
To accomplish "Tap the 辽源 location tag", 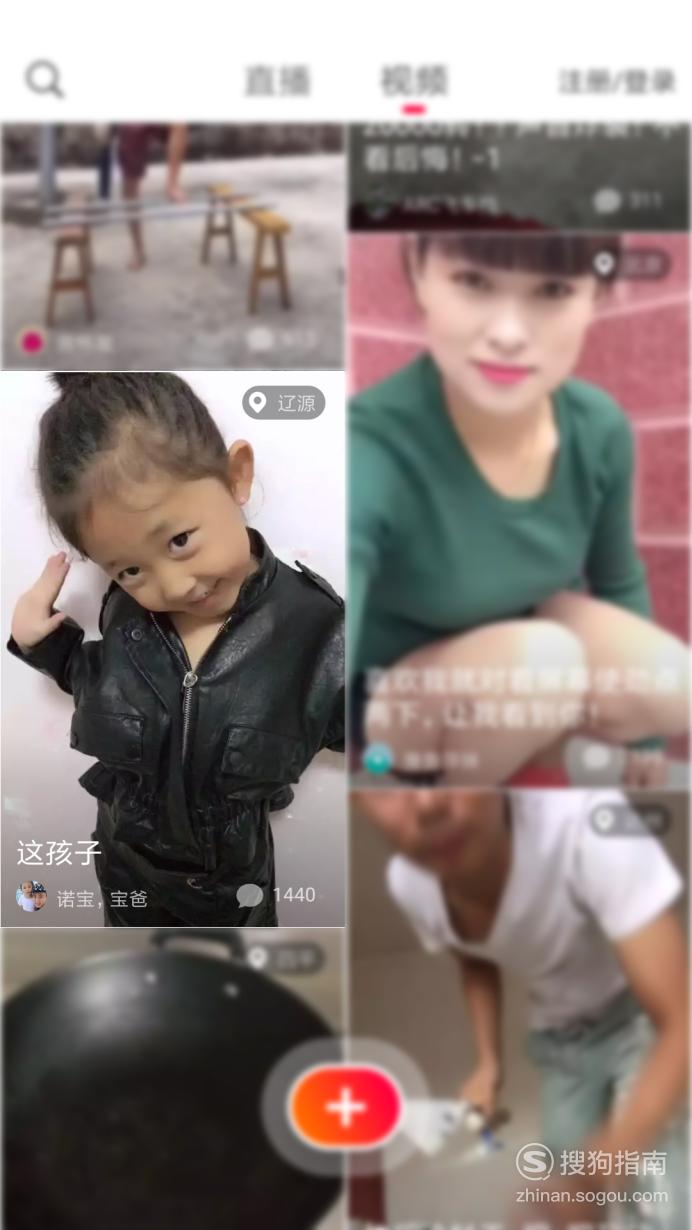I will [x=284, y=403].
